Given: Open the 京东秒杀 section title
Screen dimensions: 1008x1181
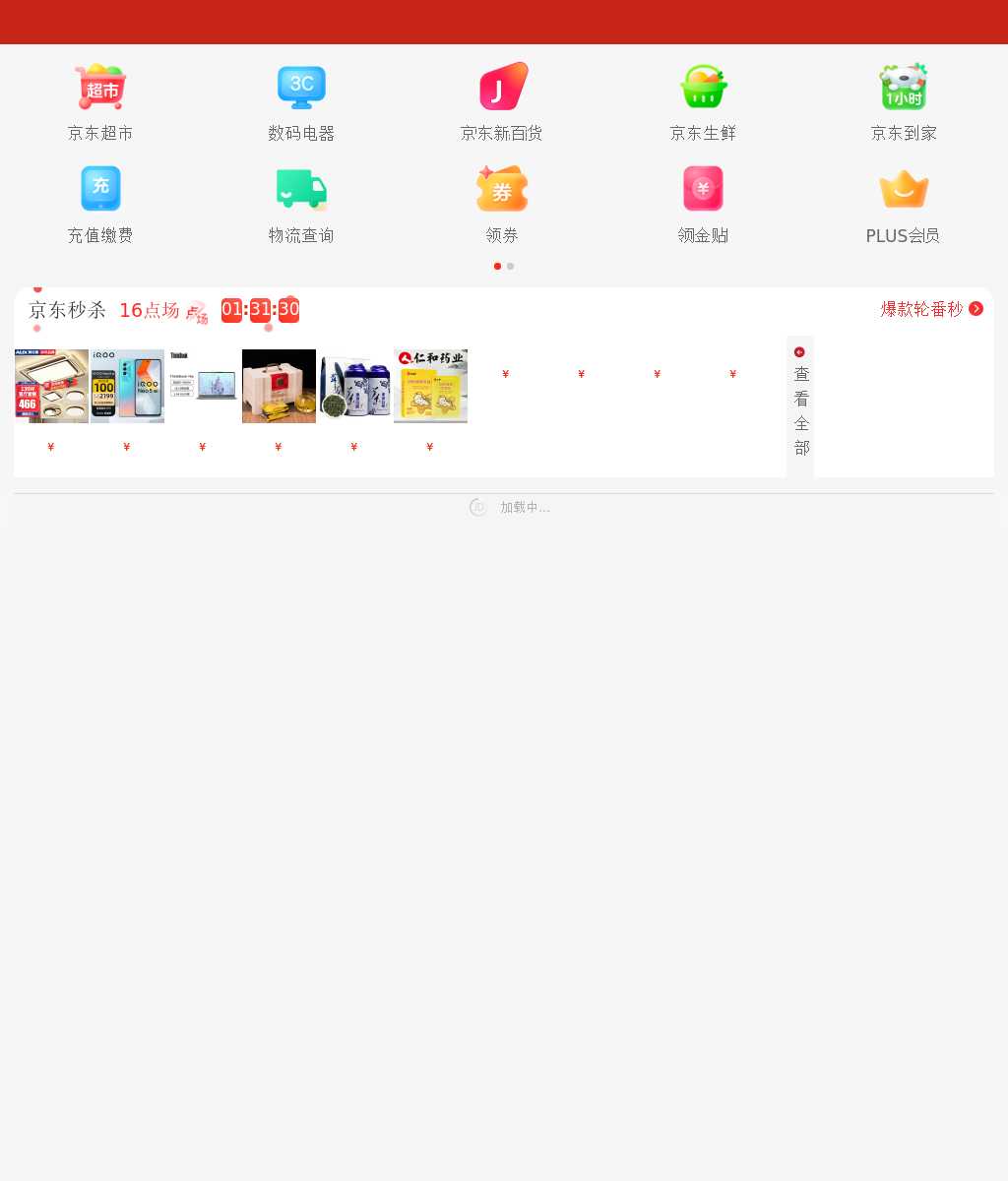Looking at the screenshot, I should point(67,310).
